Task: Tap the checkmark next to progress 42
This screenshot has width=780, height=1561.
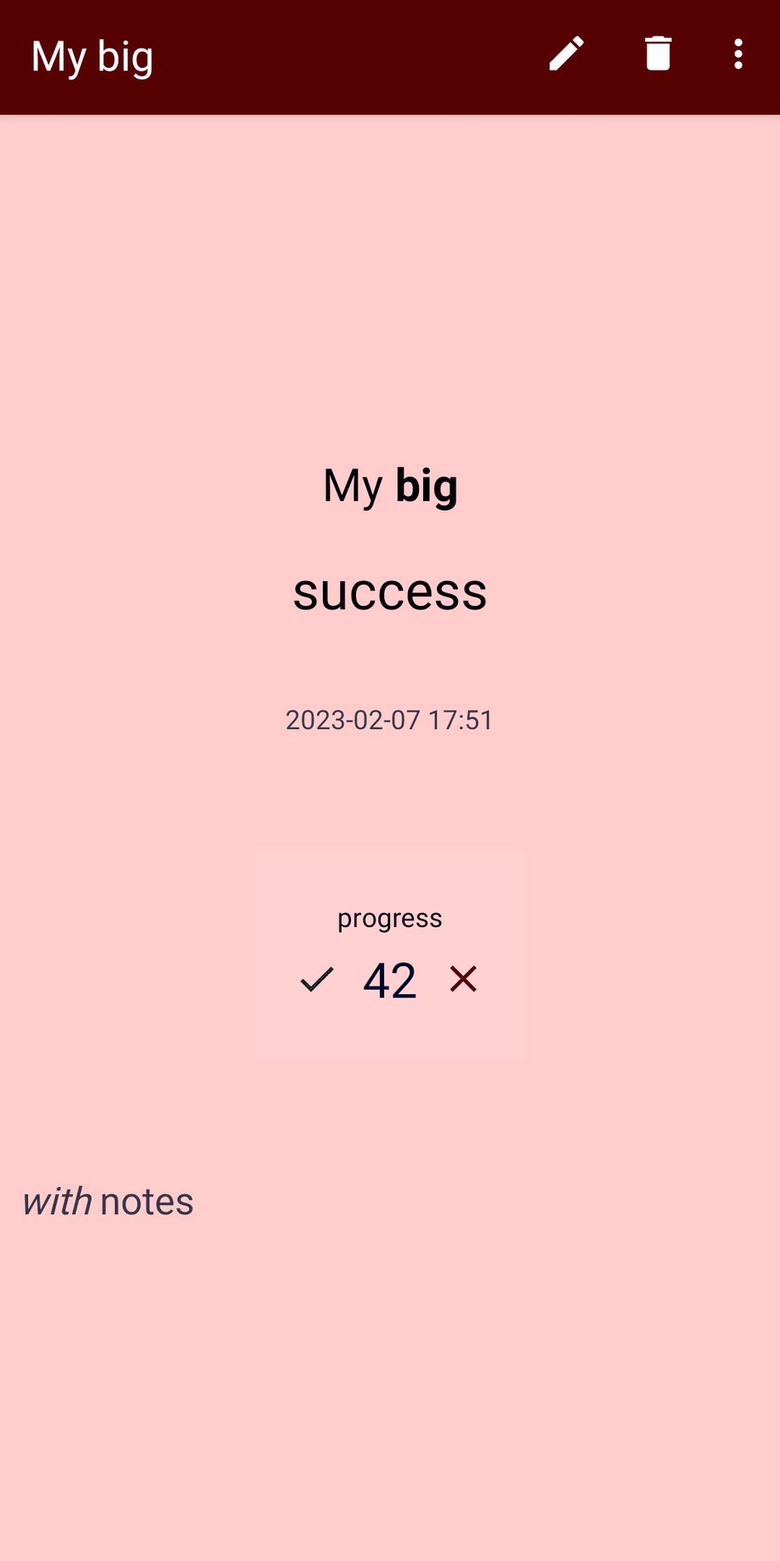Action: pyautogui.click(x=317, y=980)
